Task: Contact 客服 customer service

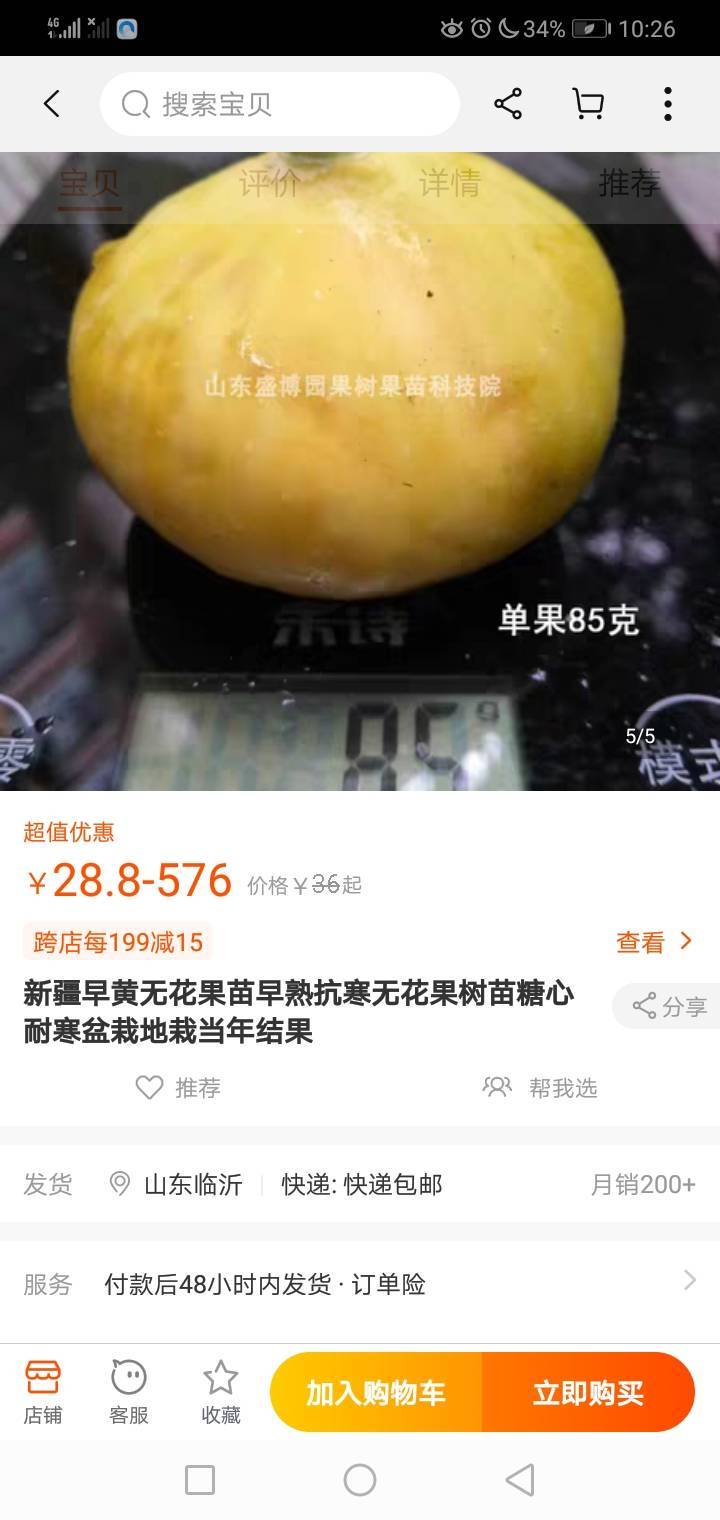Action: [x=129, y=1392]
